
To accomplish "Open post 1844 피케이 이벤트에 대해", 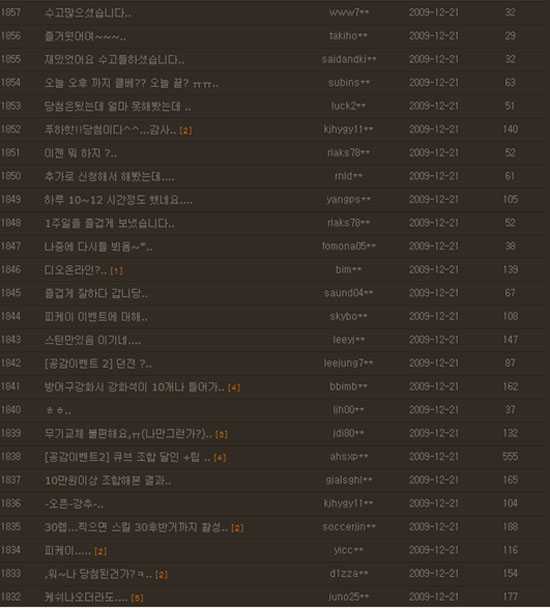I will coord(96,317).
